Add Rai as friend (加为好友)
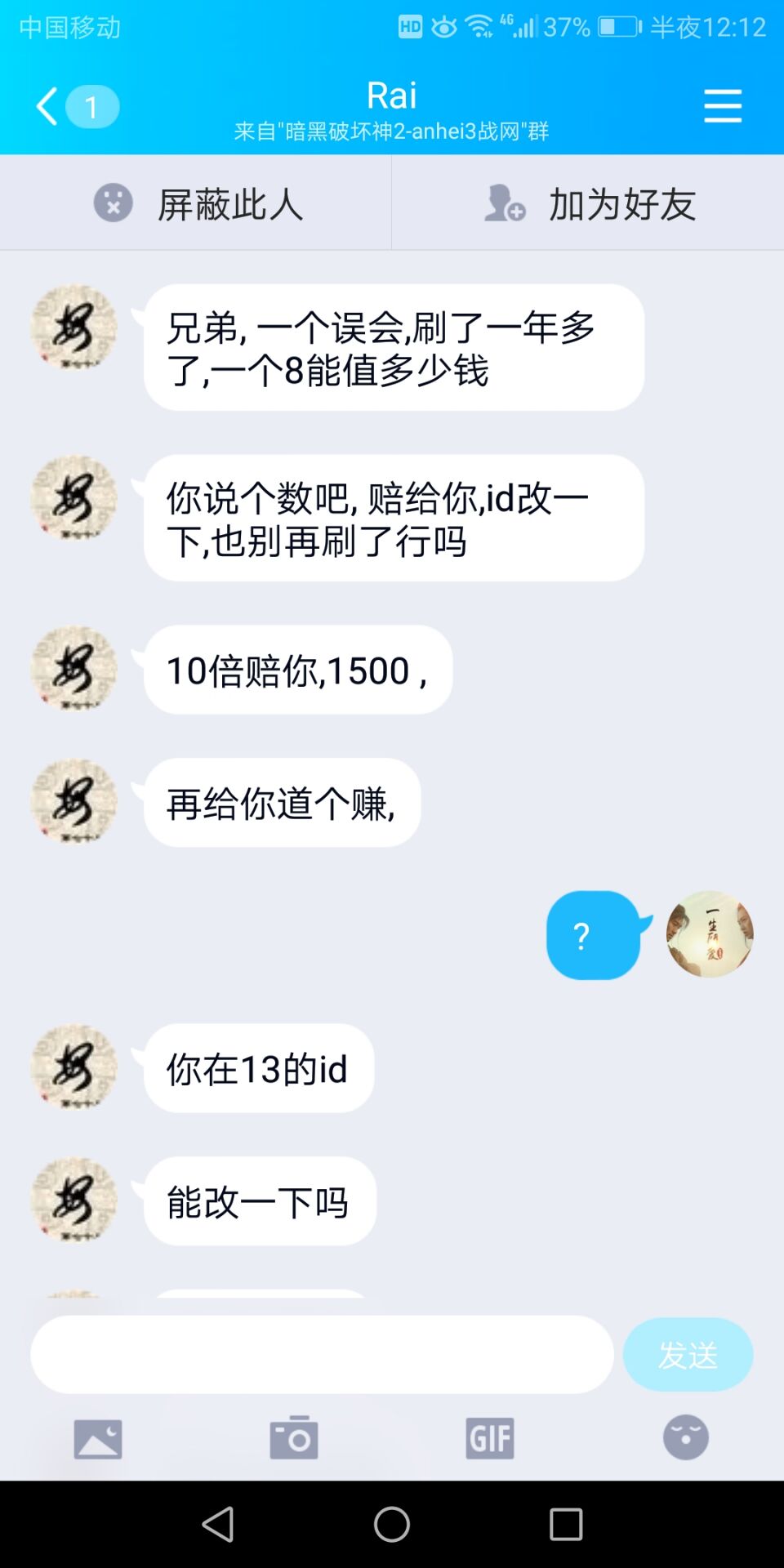 [x=588, y=203]
